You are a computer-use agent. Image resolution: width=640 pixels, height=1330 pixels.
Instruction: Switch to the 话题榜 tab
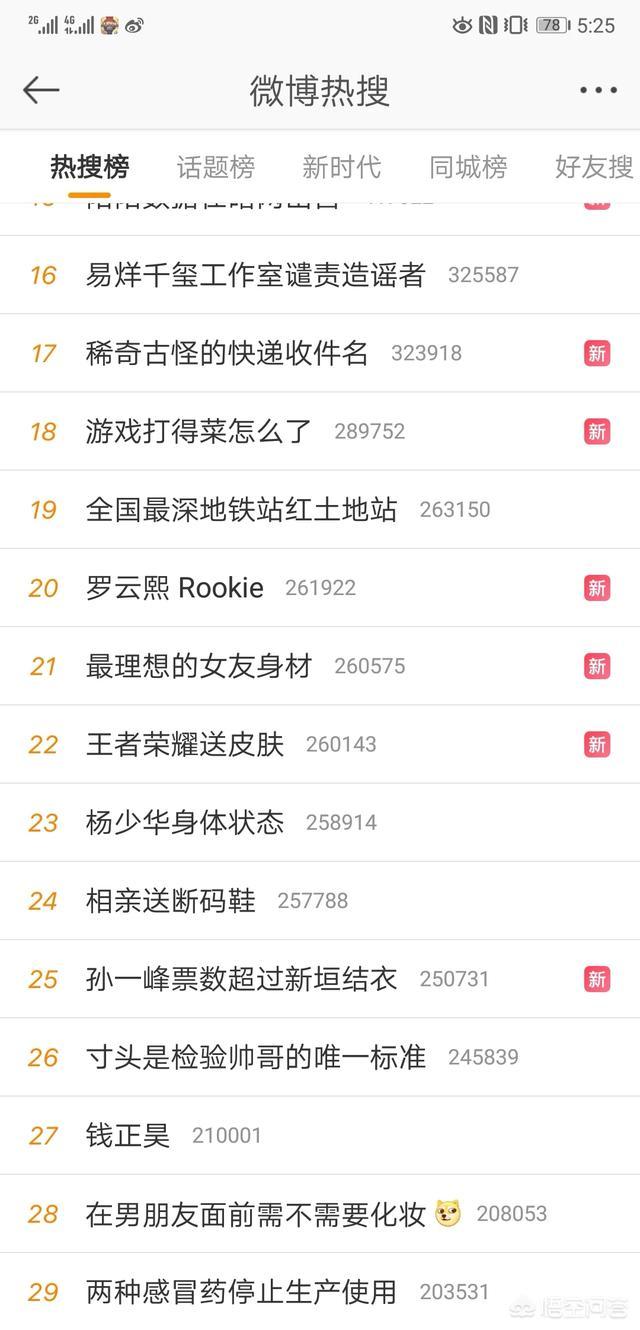(215, 167)
